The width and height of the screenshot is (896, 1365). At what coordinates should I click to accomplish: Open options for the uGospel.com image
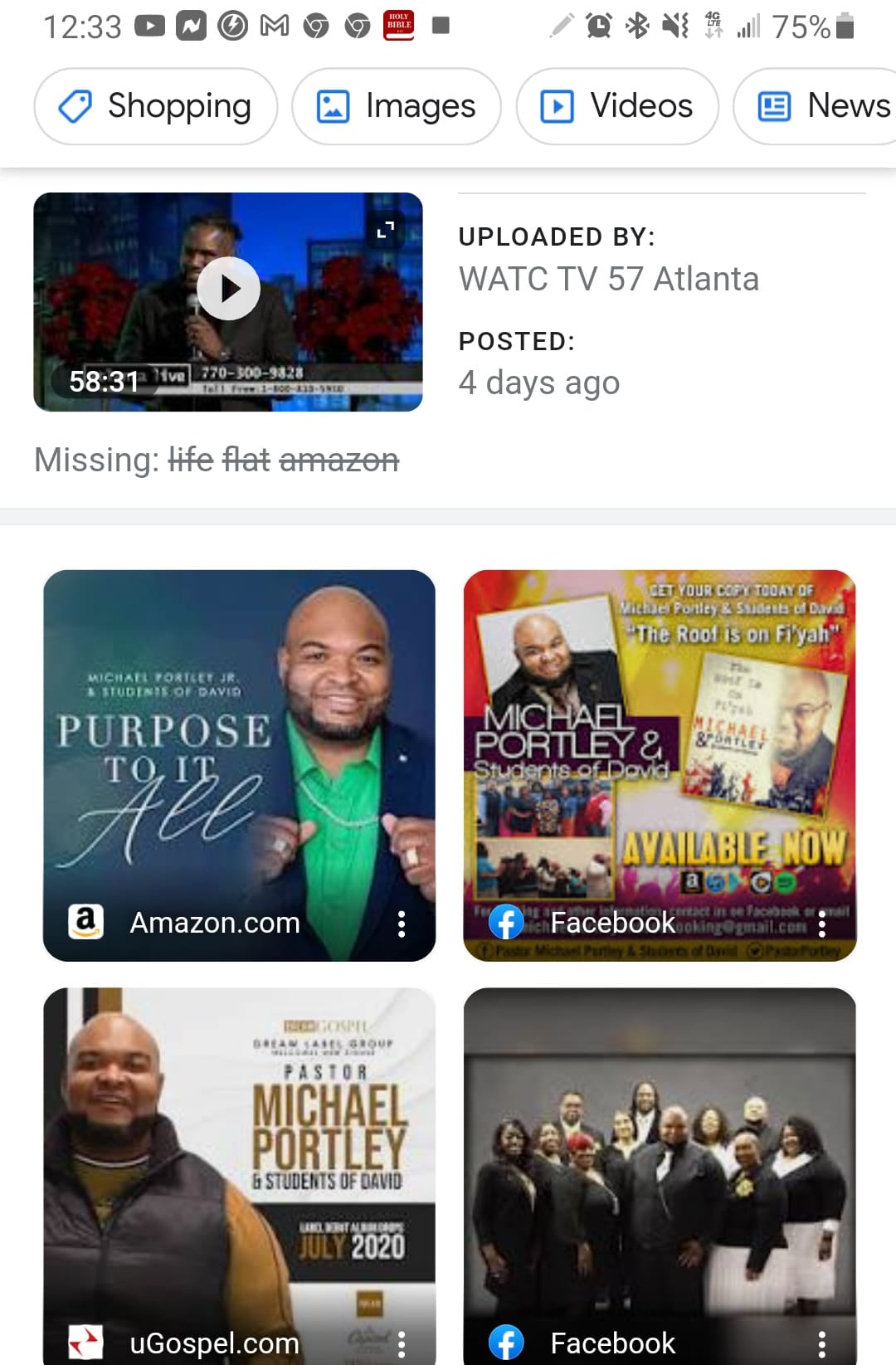click(x=402, y=1343)
